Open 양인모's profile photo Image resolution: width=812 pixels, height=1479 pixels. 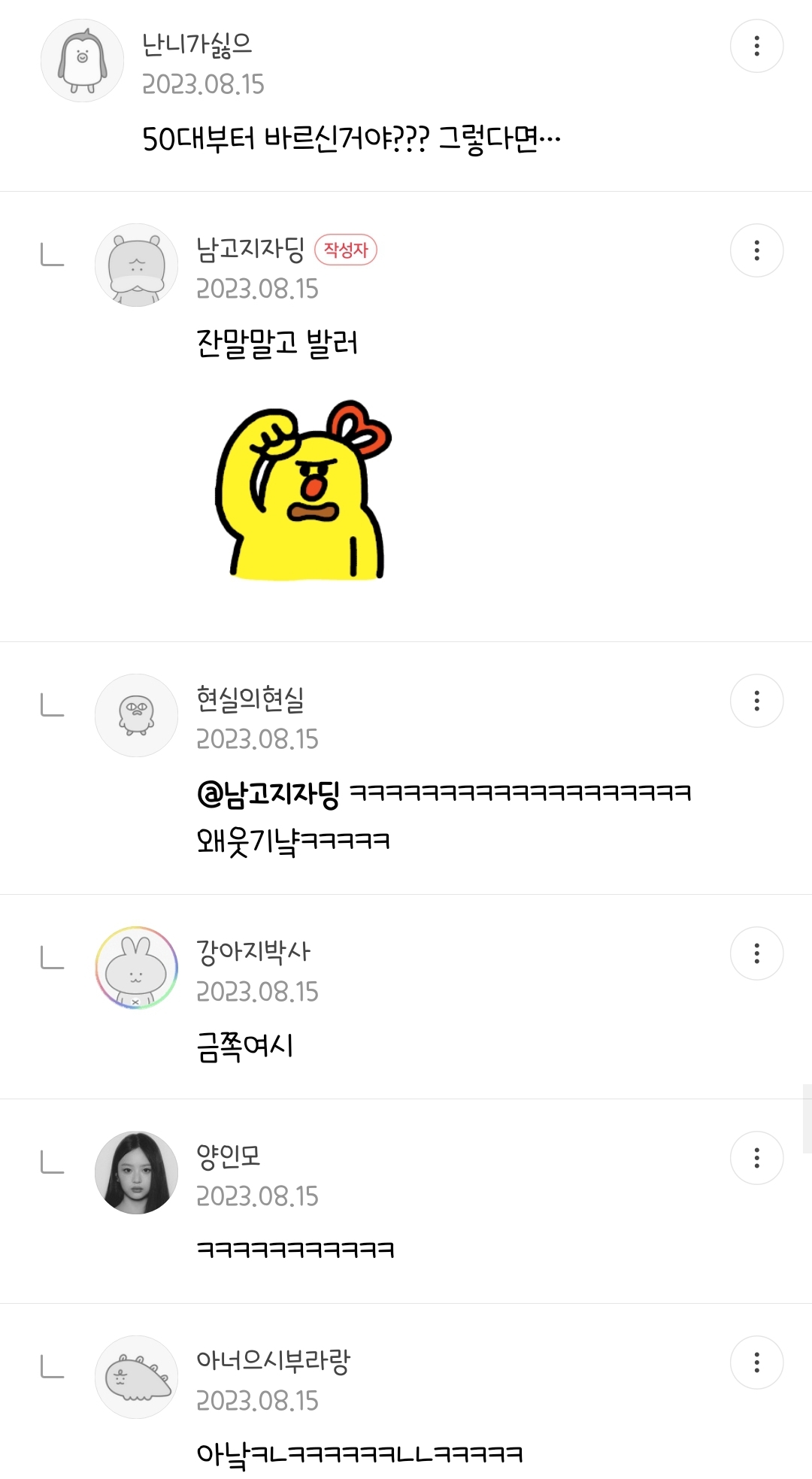coord(136,1172)
